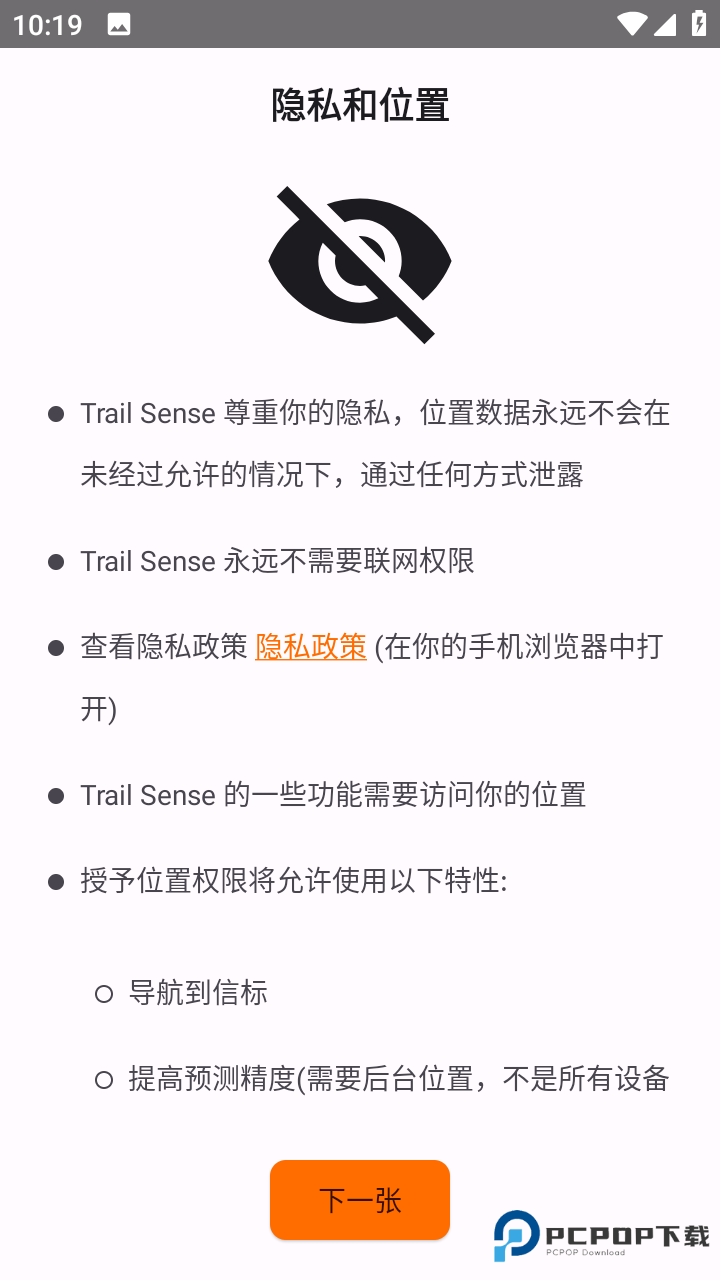Open the "隐私政策" link

click(x=310, y=648)
